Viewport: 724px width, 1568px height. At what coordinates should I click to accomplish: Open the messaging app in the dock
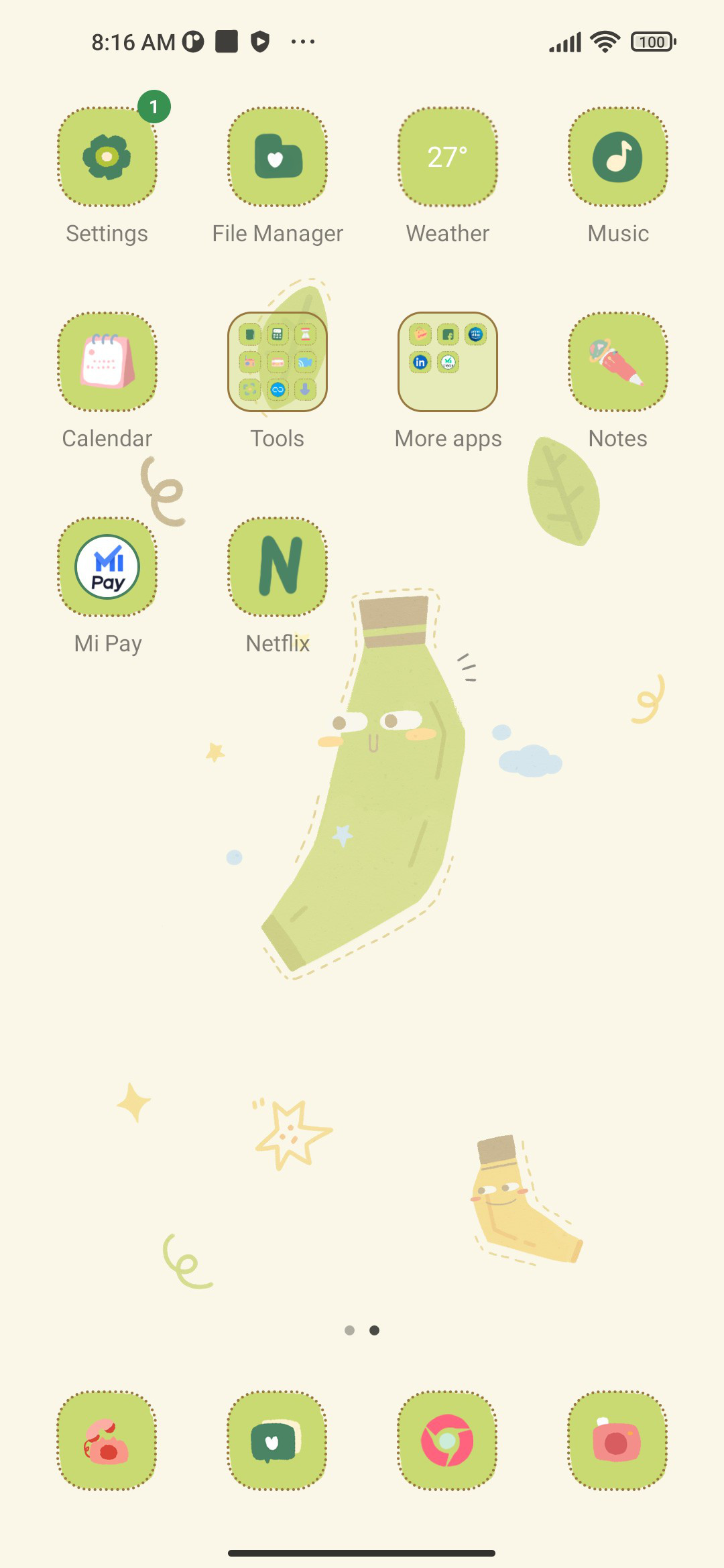[x=278, y=1441]
